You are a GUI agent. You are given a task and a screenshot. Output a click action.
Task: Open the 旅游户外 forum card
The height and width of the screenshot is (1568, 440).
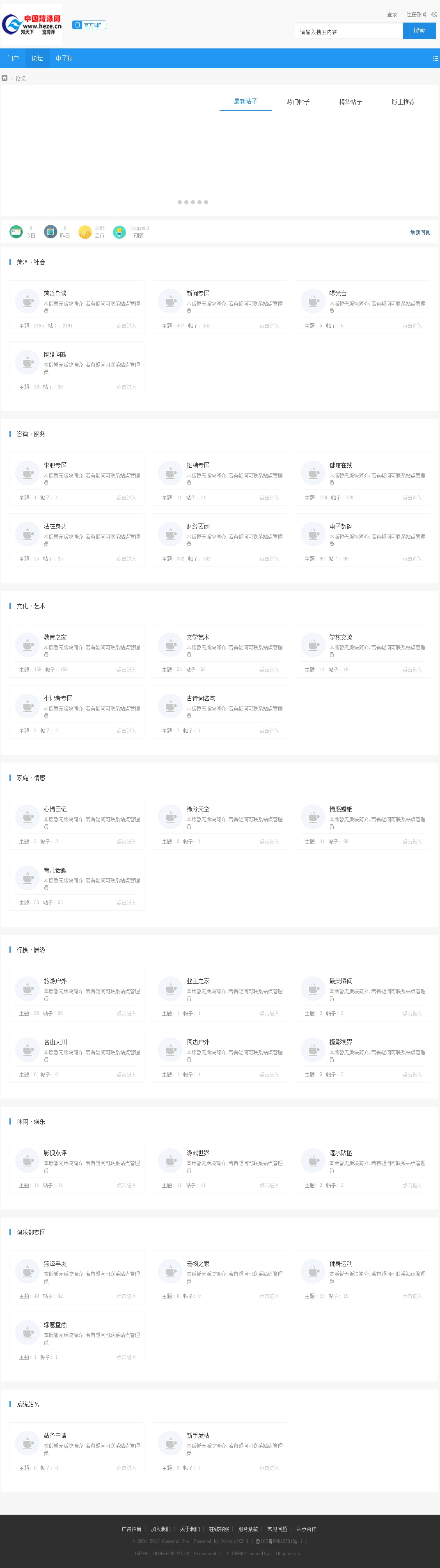(x=55, y=981)
